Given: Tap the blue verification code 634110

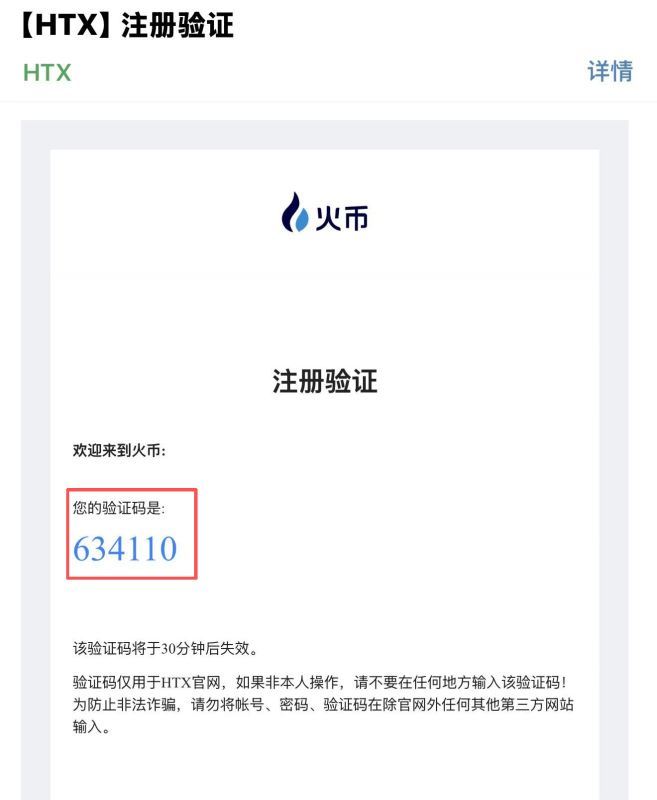Looking at the screenshot, I should [125, 548].
